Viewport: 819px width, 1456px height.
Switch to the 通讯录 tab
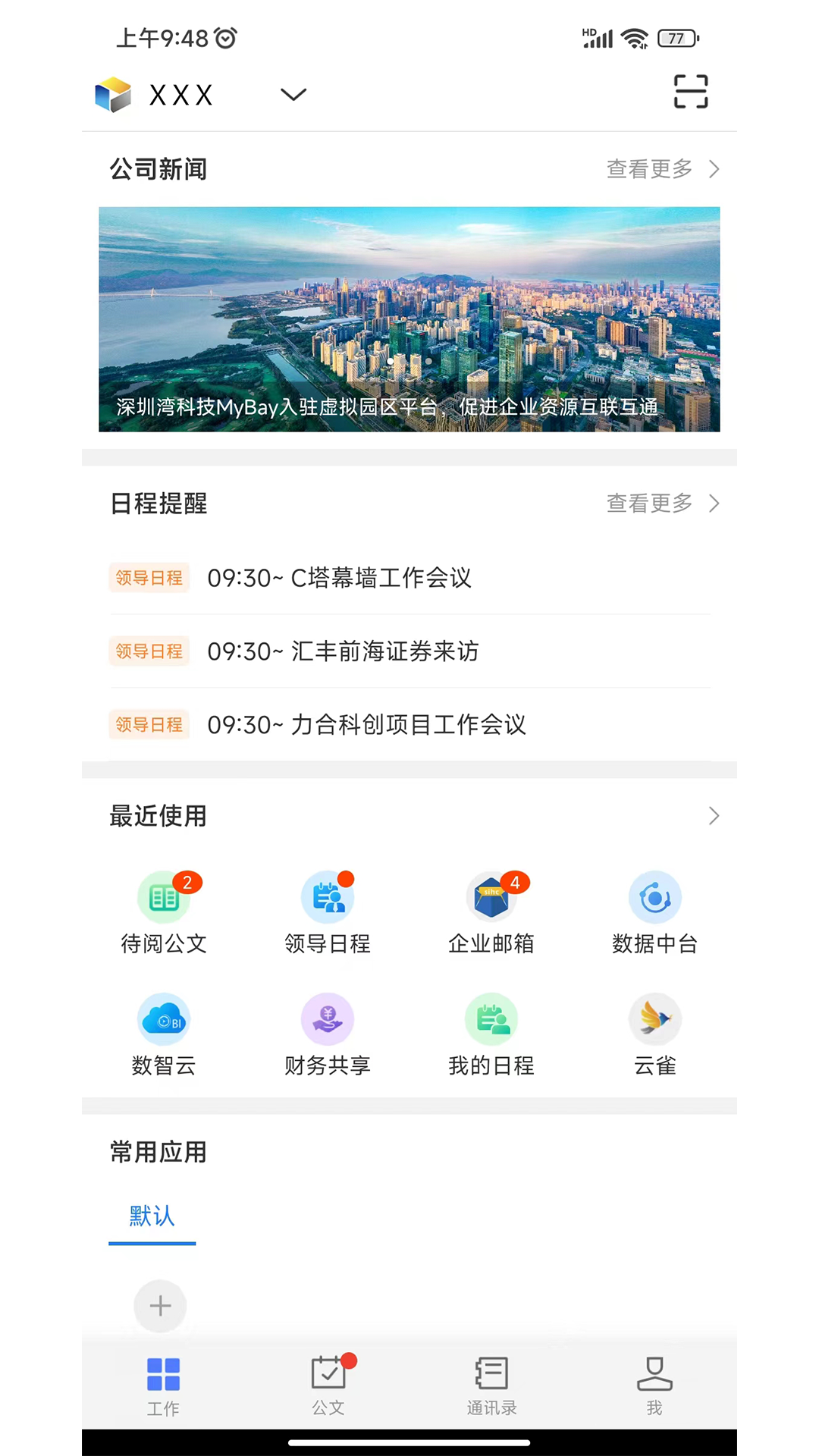click(491, 1385)
